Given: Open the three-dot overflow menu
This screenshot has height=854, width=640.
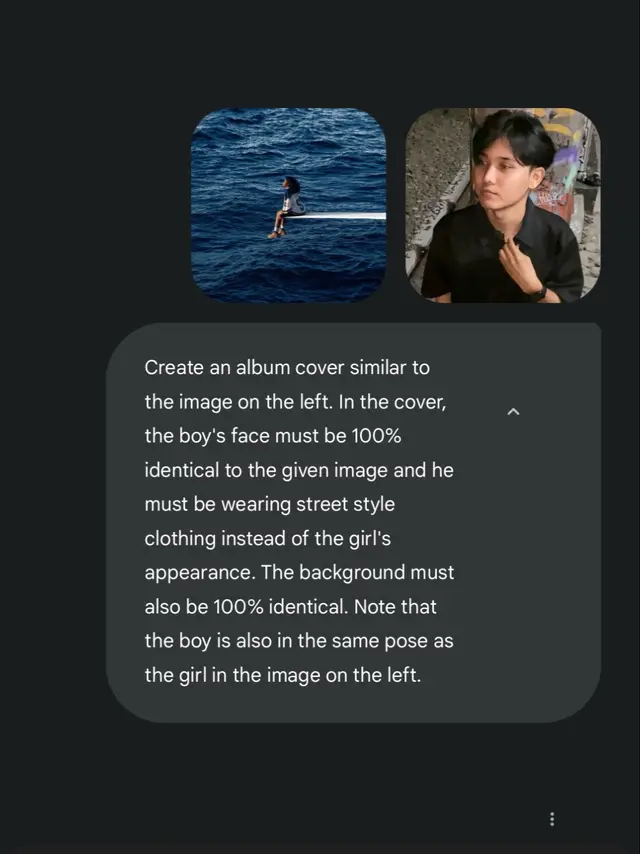Looking at the screenshot, I should coord(552,819).
